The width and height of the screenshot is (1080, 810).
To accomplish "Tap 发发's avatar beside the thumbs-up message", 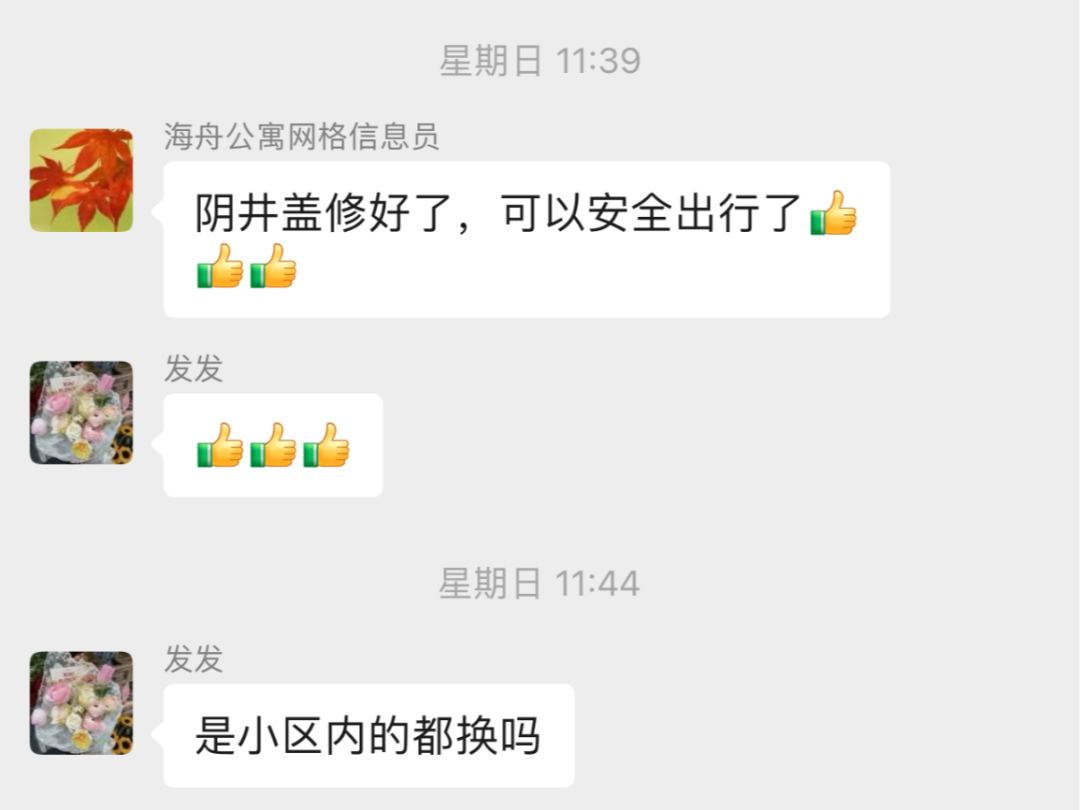I will tap(81, 412).
